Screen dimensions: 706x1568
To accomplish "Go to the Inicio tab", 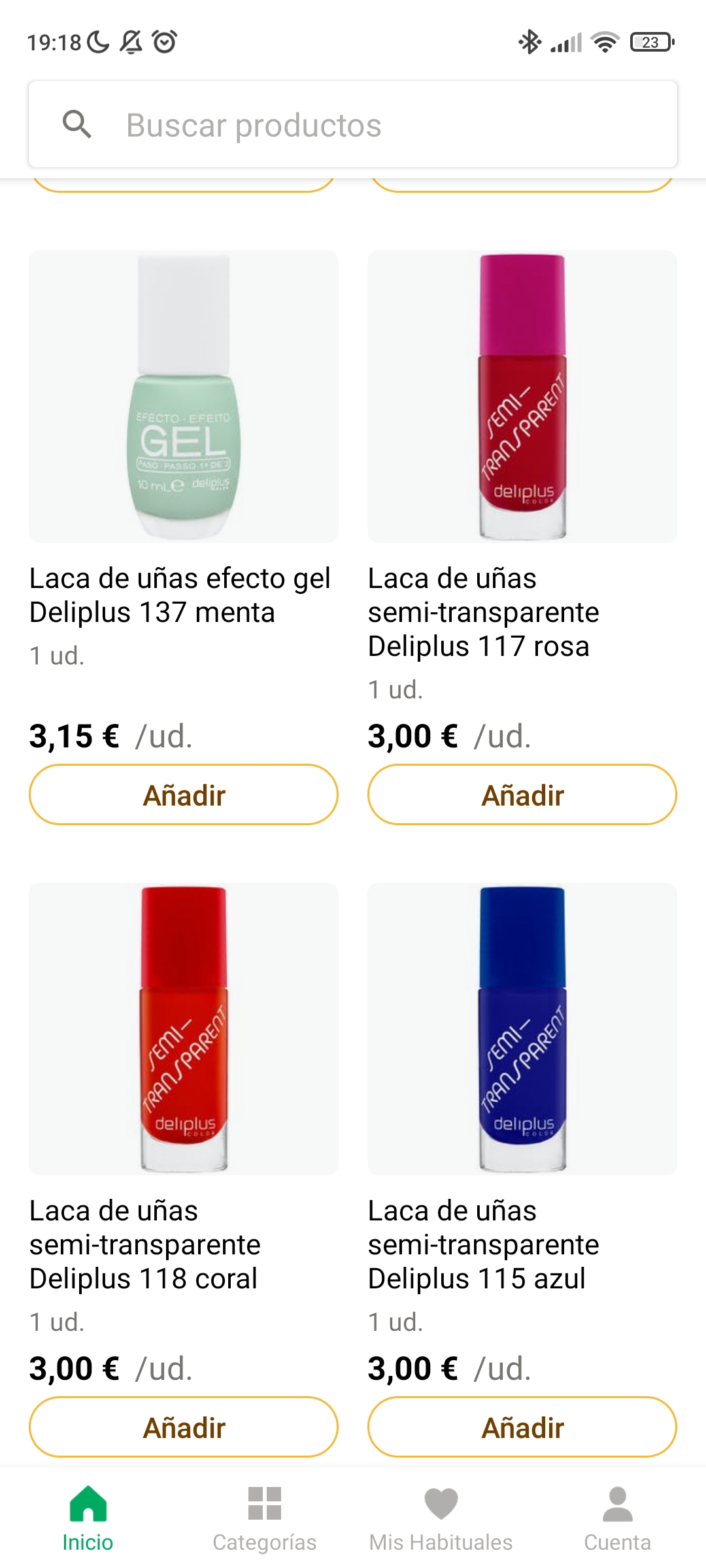I will (x=88, y=1518).
